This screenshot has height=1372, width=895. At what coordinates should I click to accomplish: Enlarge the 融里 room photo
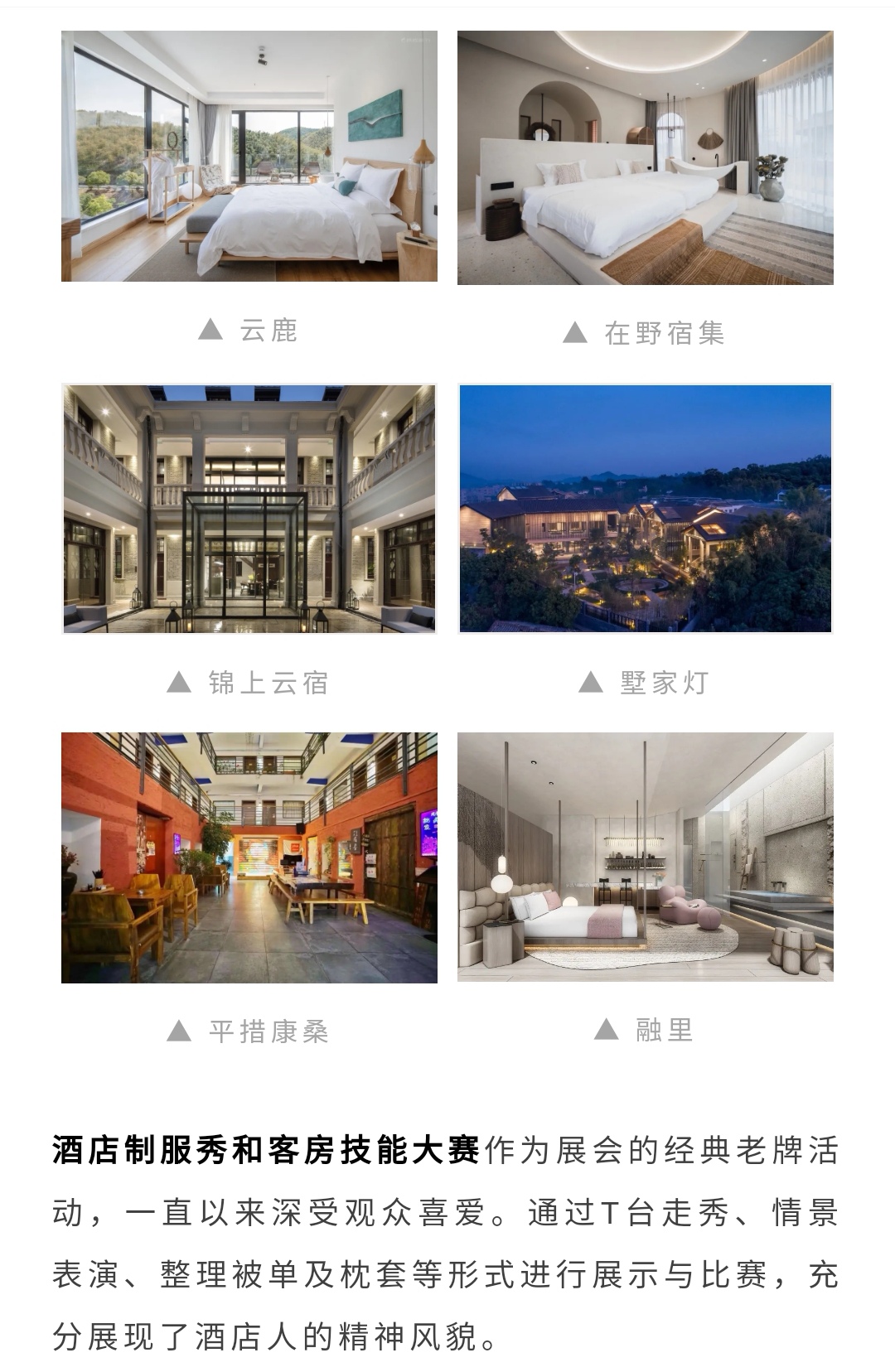[x=645, y=857]
